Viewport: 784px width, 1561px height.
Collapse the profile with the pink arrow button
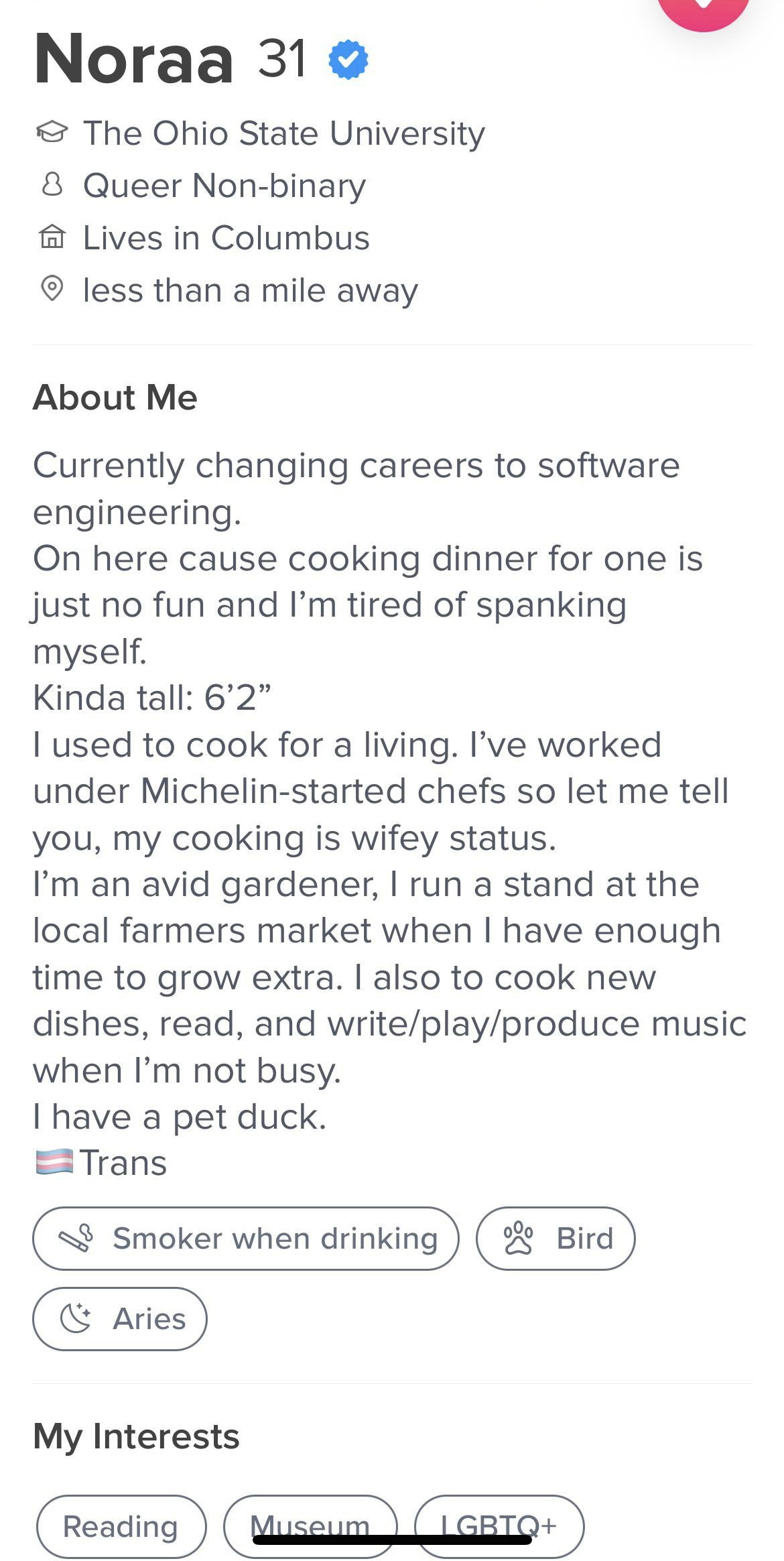click(x=703, y=9)
